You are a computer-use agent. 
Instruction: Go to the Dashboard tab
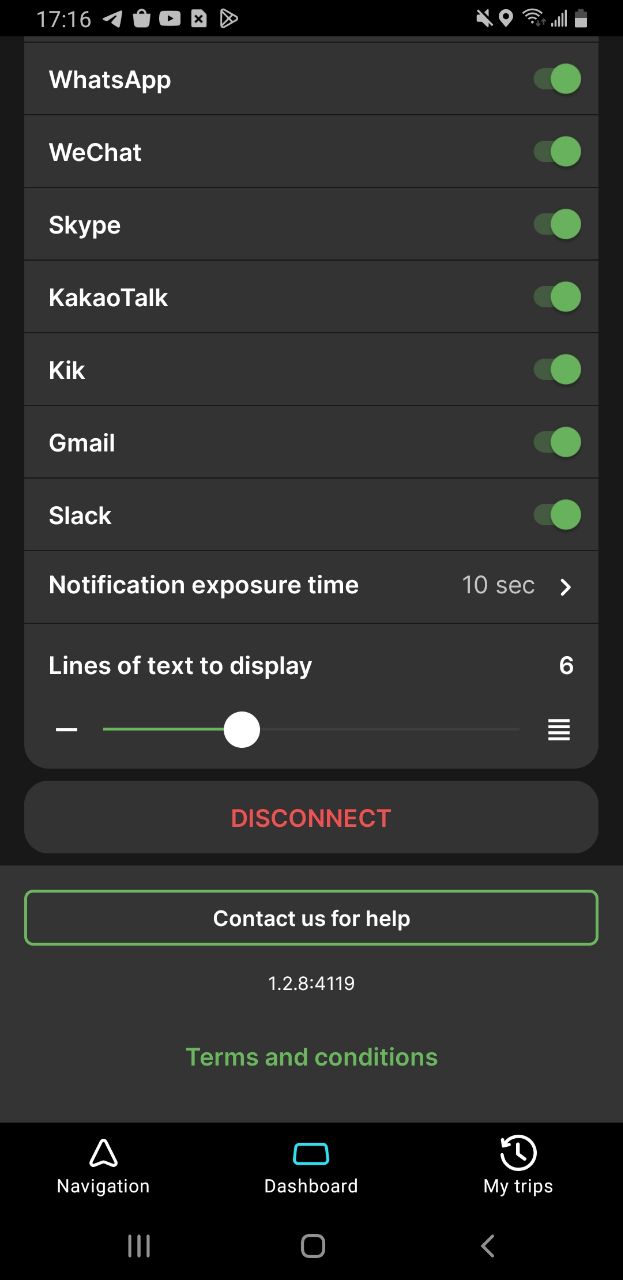coord(311,1167)
